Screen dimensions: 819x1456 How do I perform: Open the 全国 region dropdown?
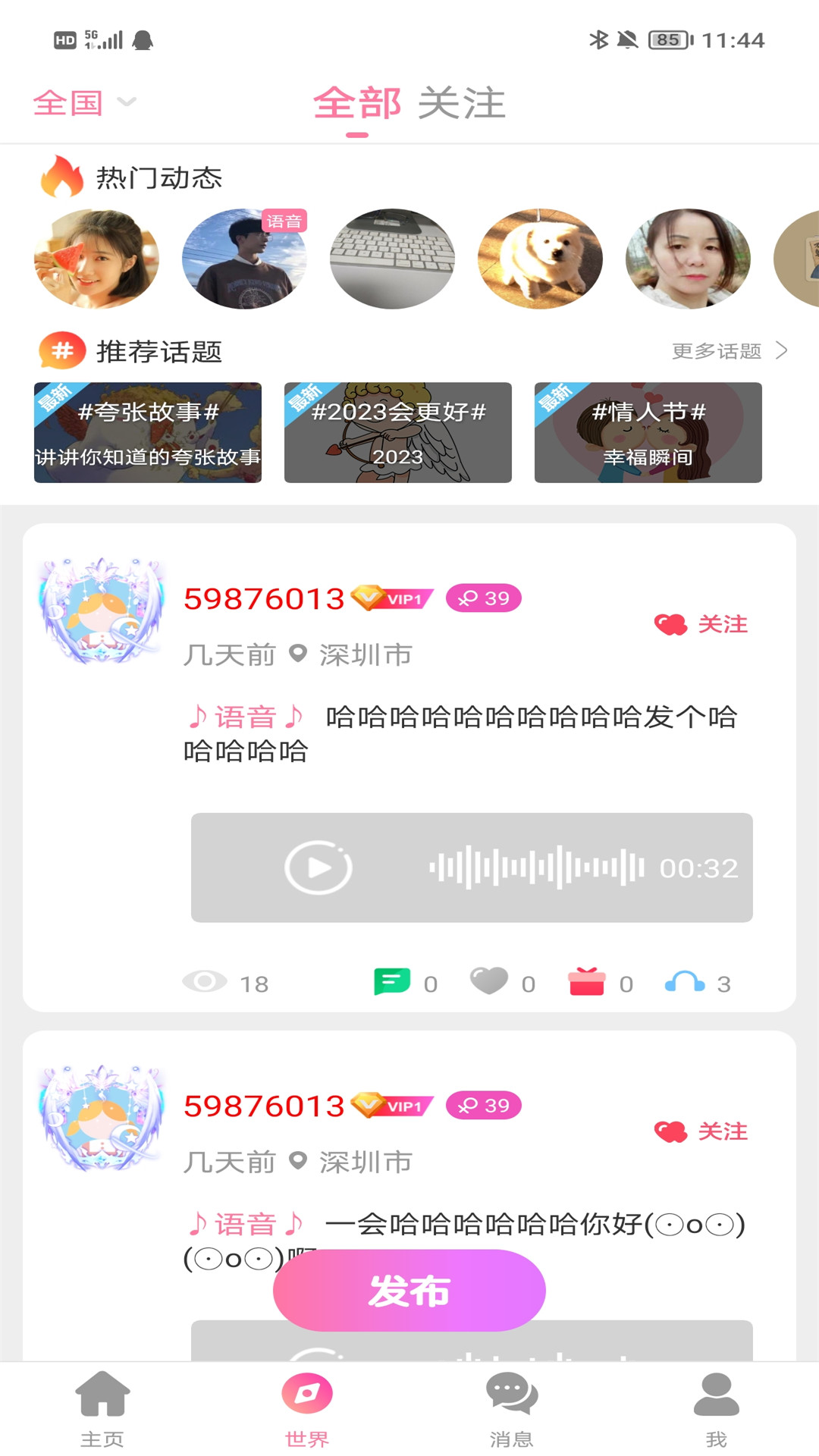point(84,102)
